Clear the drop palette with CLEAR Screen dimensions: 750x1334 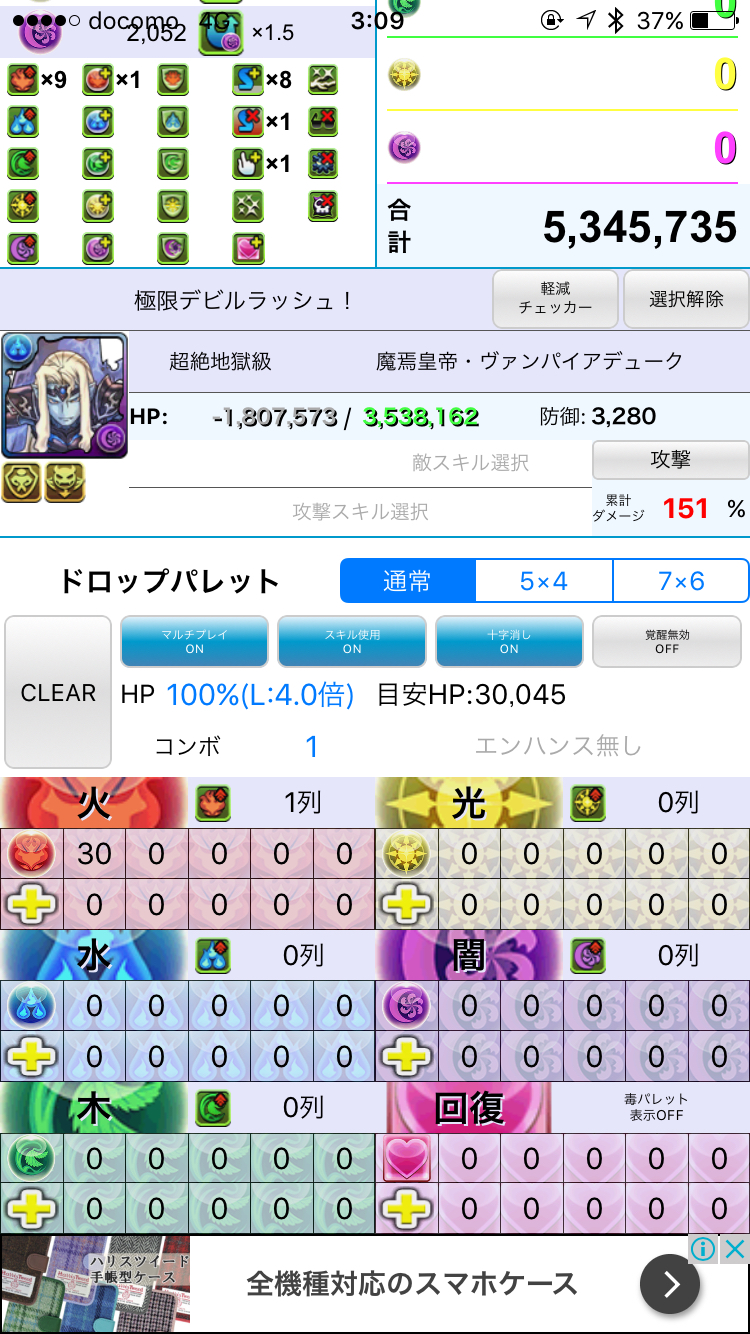(58, 692)
